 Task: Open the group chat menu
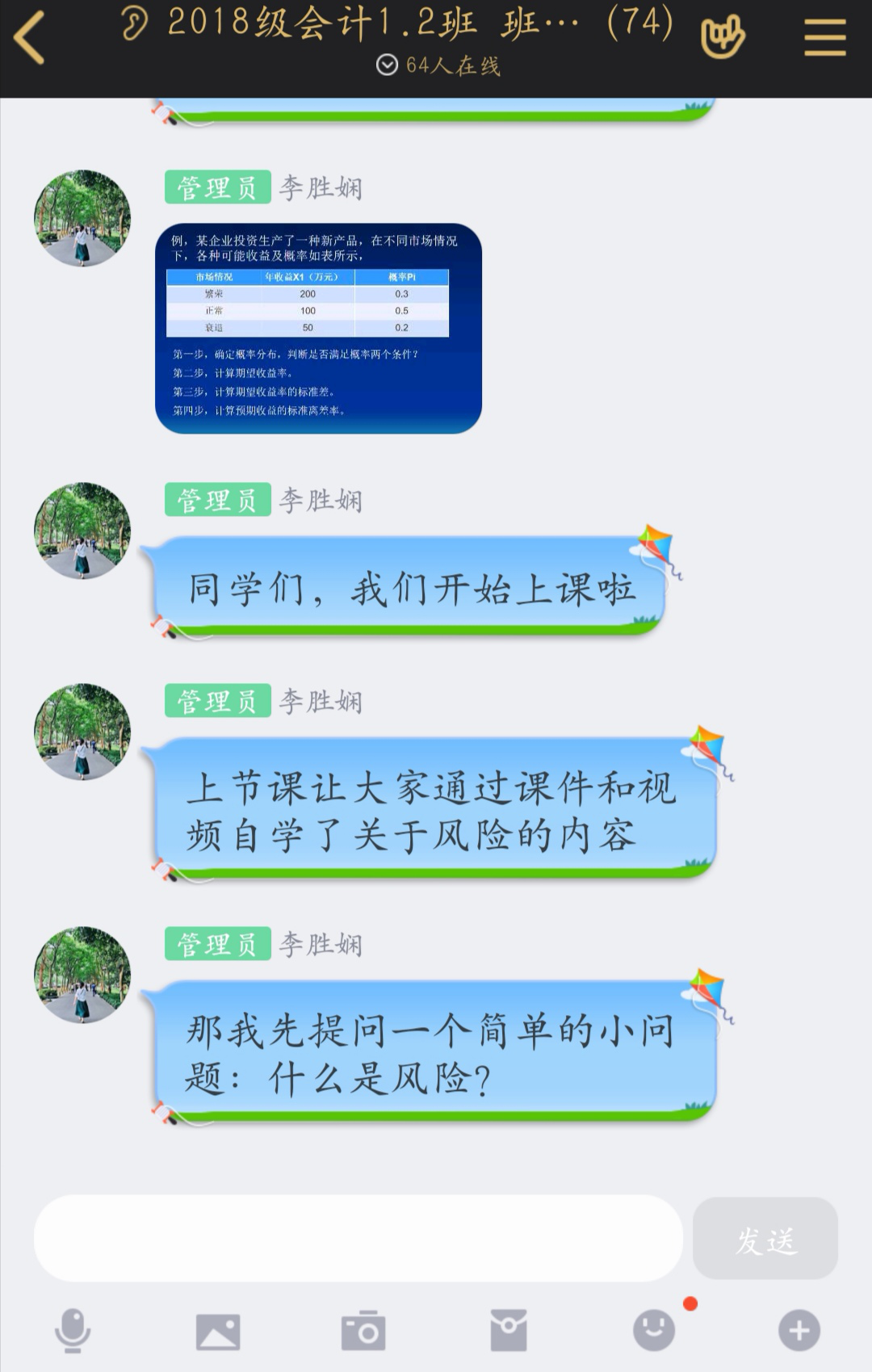click(824, 38)
